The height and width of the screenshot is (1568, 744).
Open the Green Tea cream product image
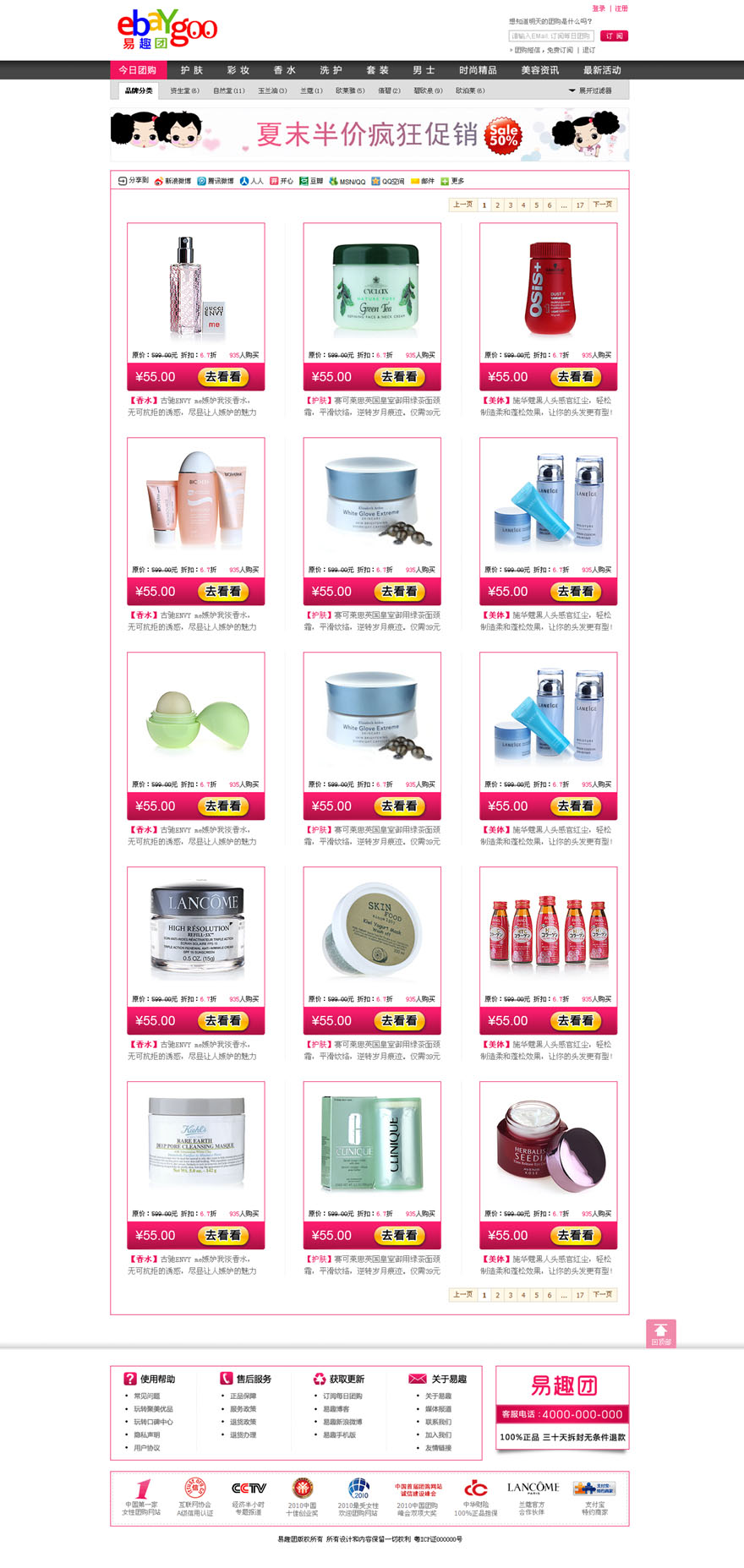click(372, 287)
